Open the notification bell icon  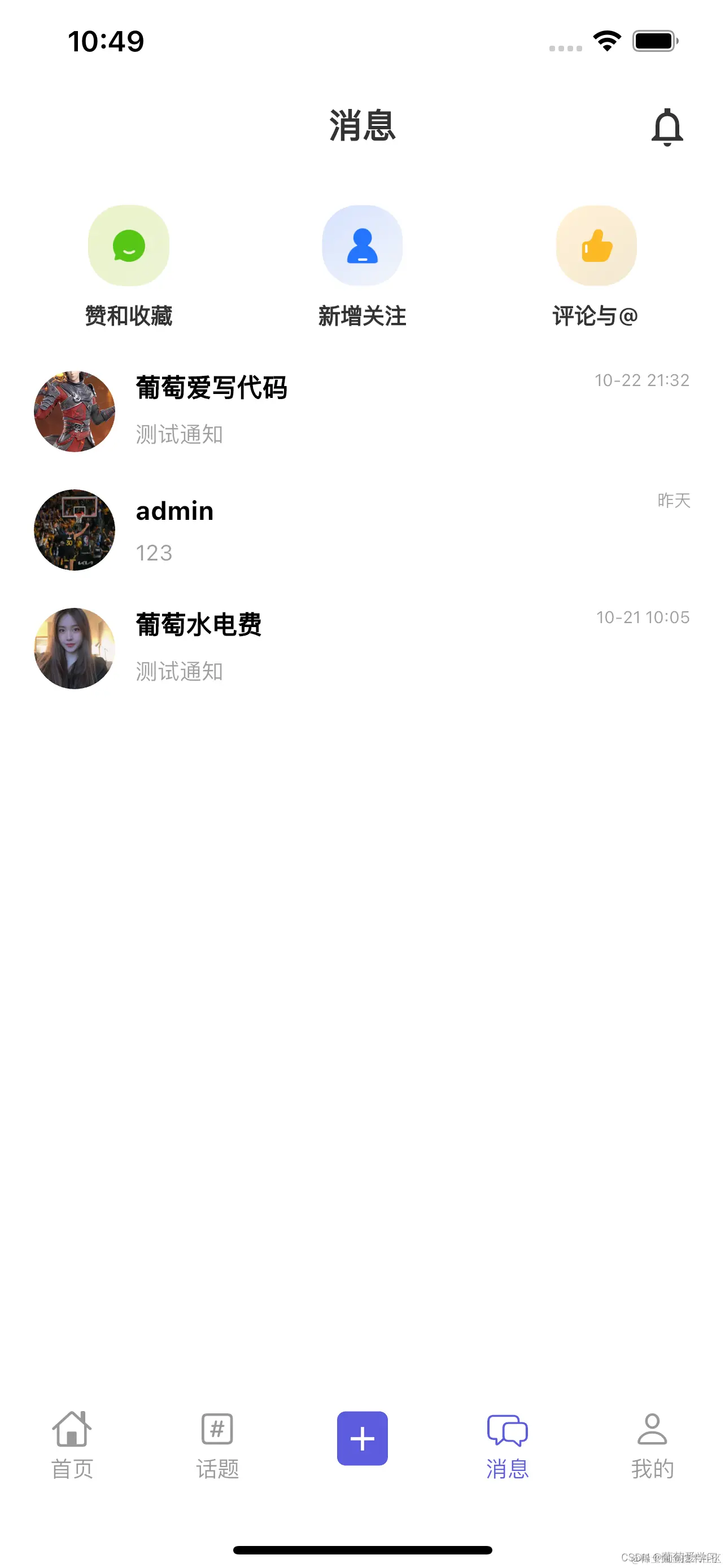[667, 126]
